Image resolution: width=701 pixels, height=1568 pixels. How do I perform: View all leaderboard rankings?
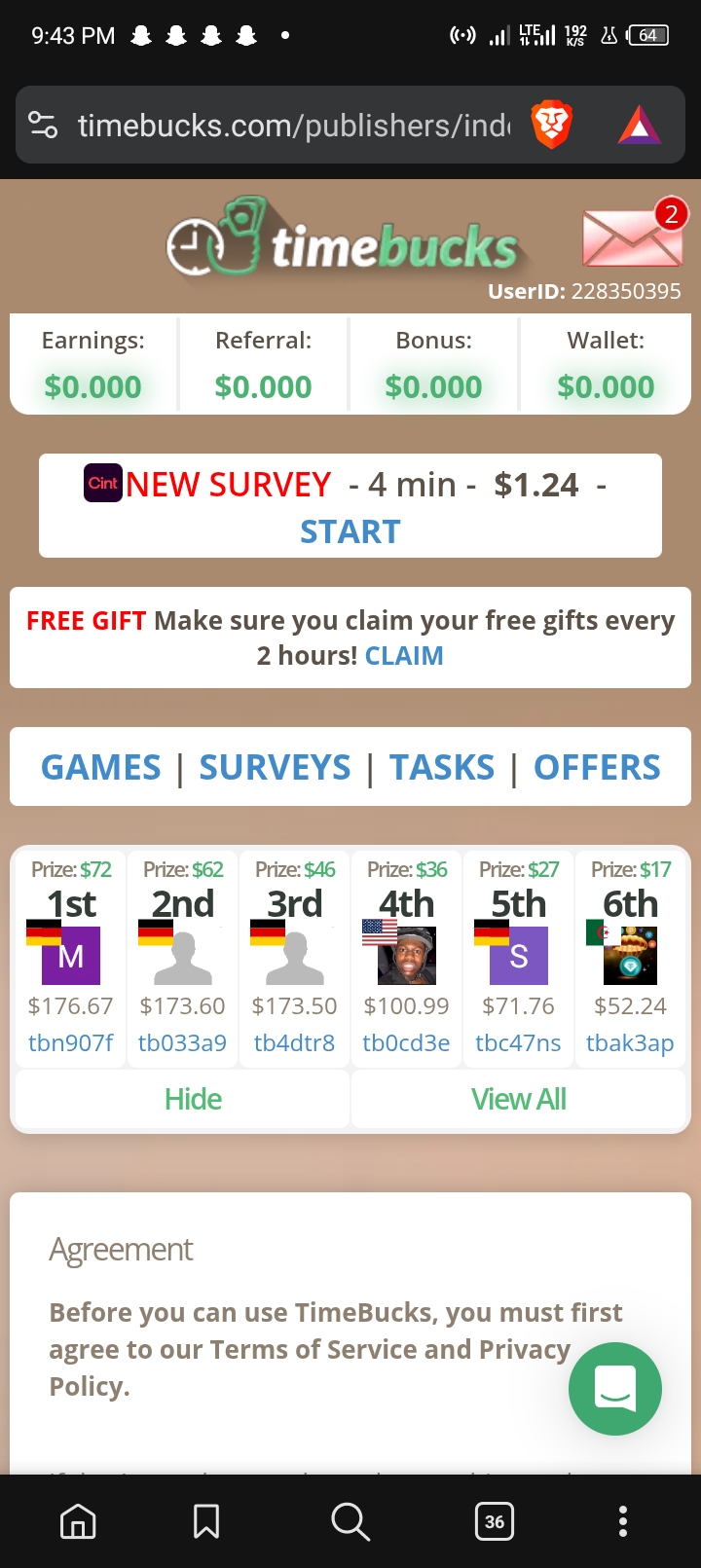(518, 1099)
